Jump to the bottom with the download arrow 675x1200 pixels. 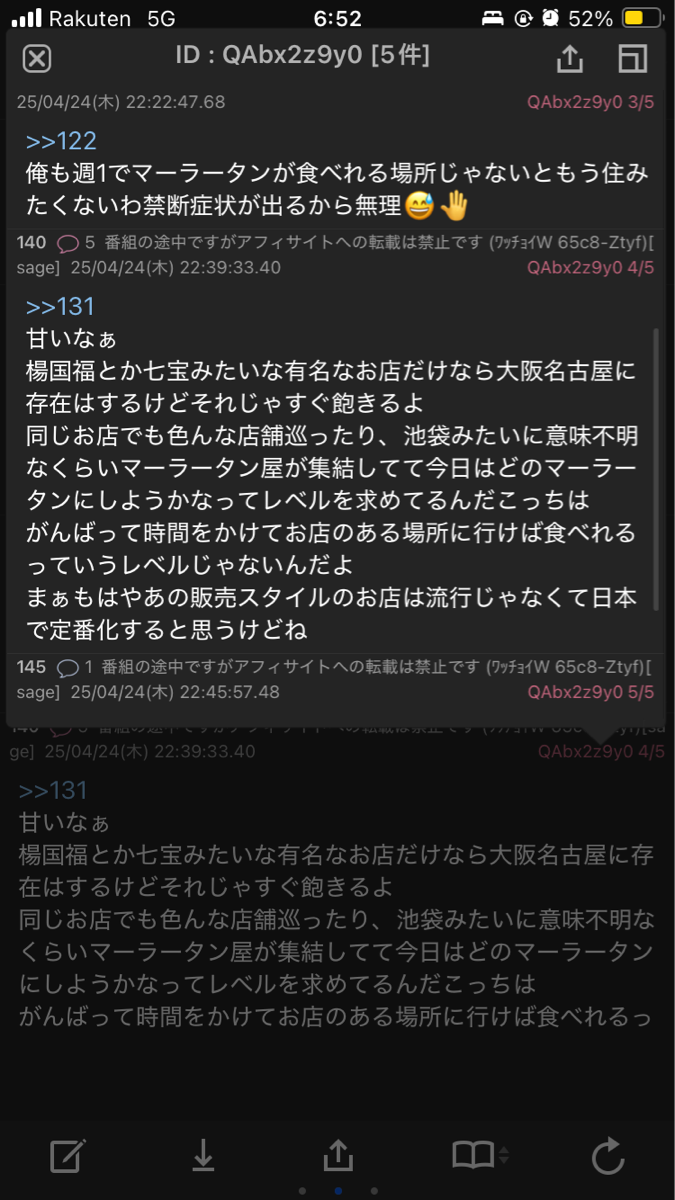[x=203, y=1157]
